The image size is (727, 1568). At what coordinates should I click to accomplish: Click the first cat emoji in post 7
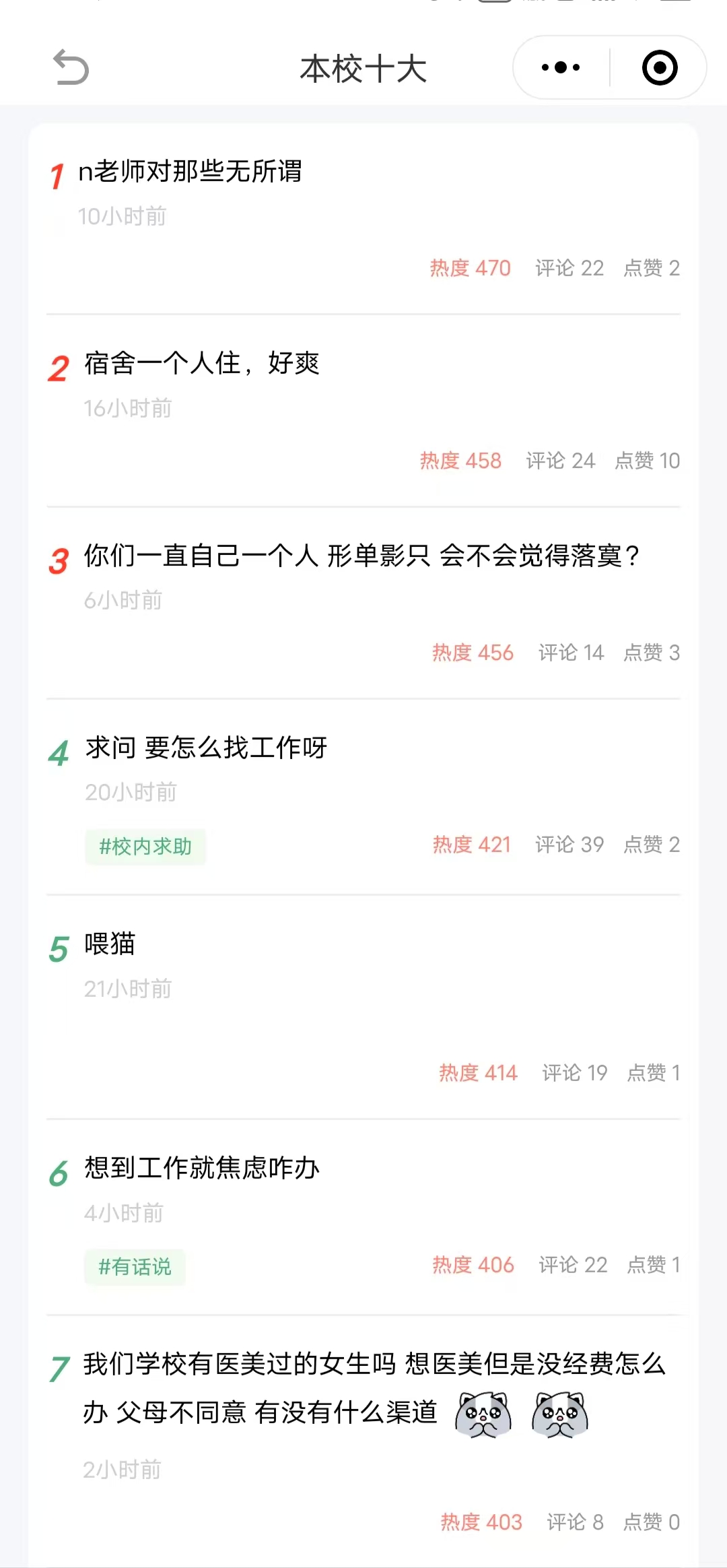[x=483, y=1414]
